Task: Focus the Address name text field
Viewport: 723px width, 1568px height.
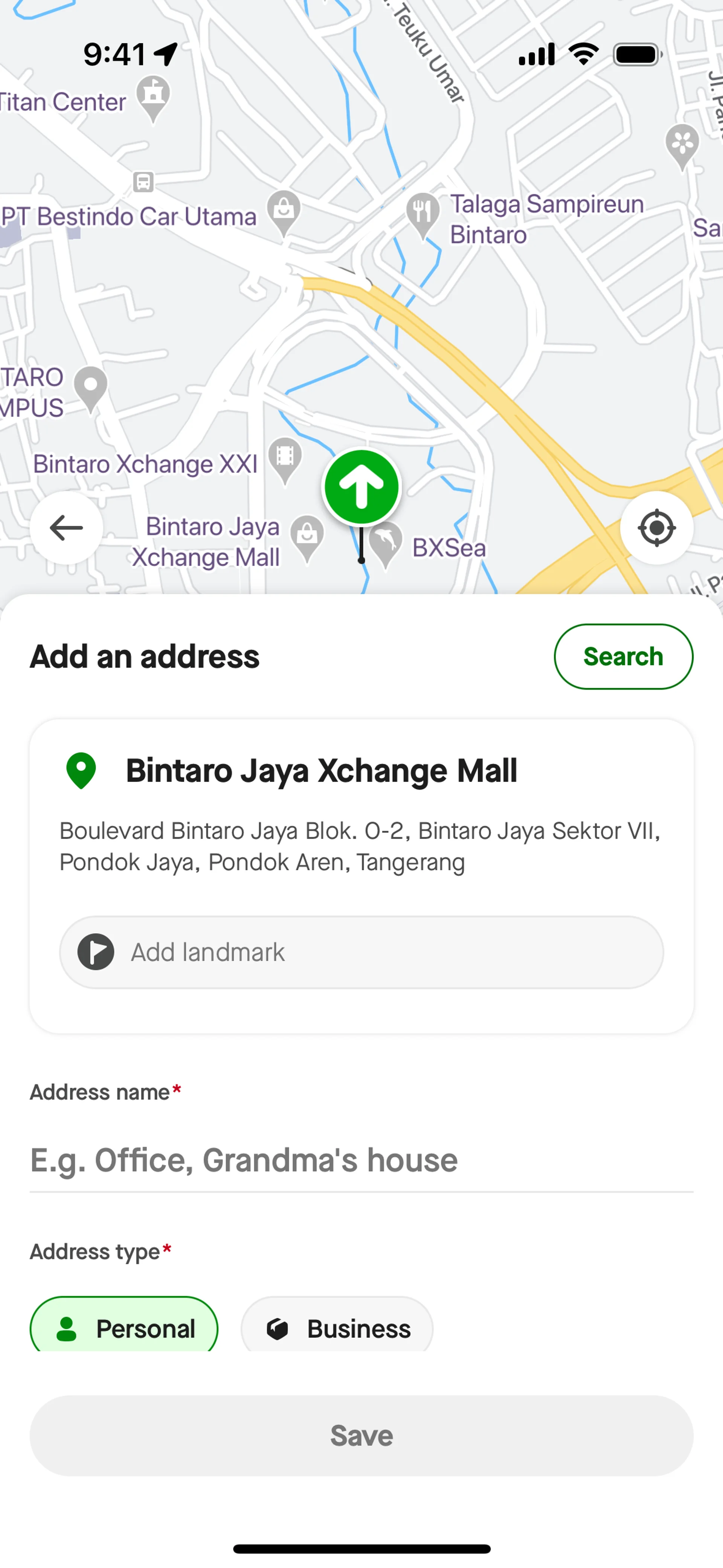Action: pos(361,1160)
